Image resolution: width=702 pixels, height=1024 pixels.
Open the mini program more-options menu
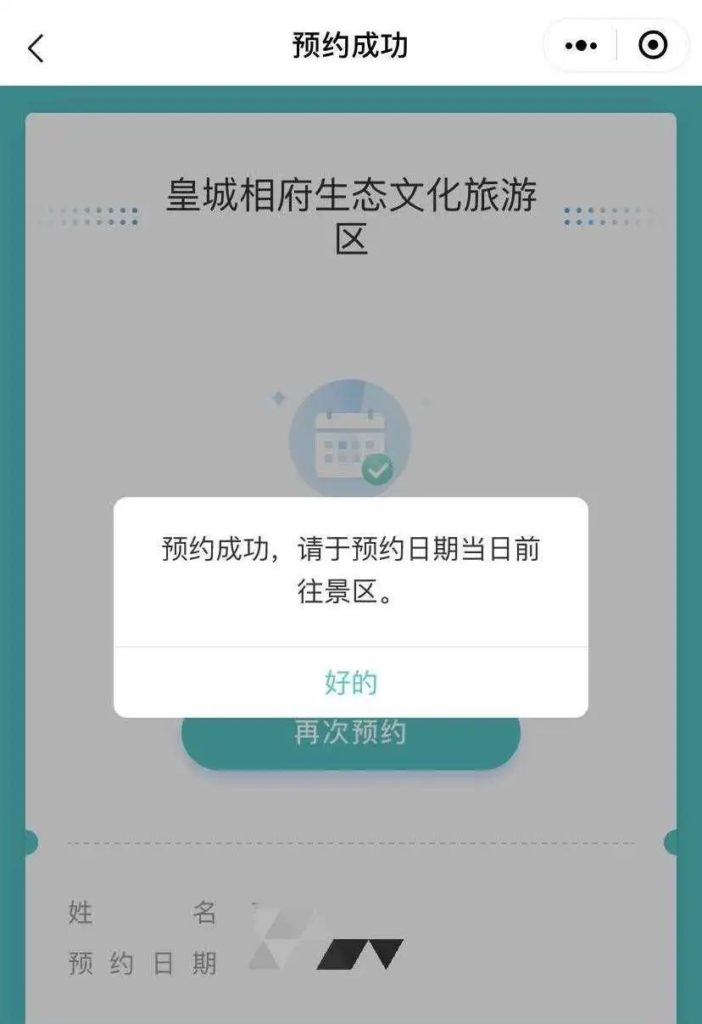[581, 46]
